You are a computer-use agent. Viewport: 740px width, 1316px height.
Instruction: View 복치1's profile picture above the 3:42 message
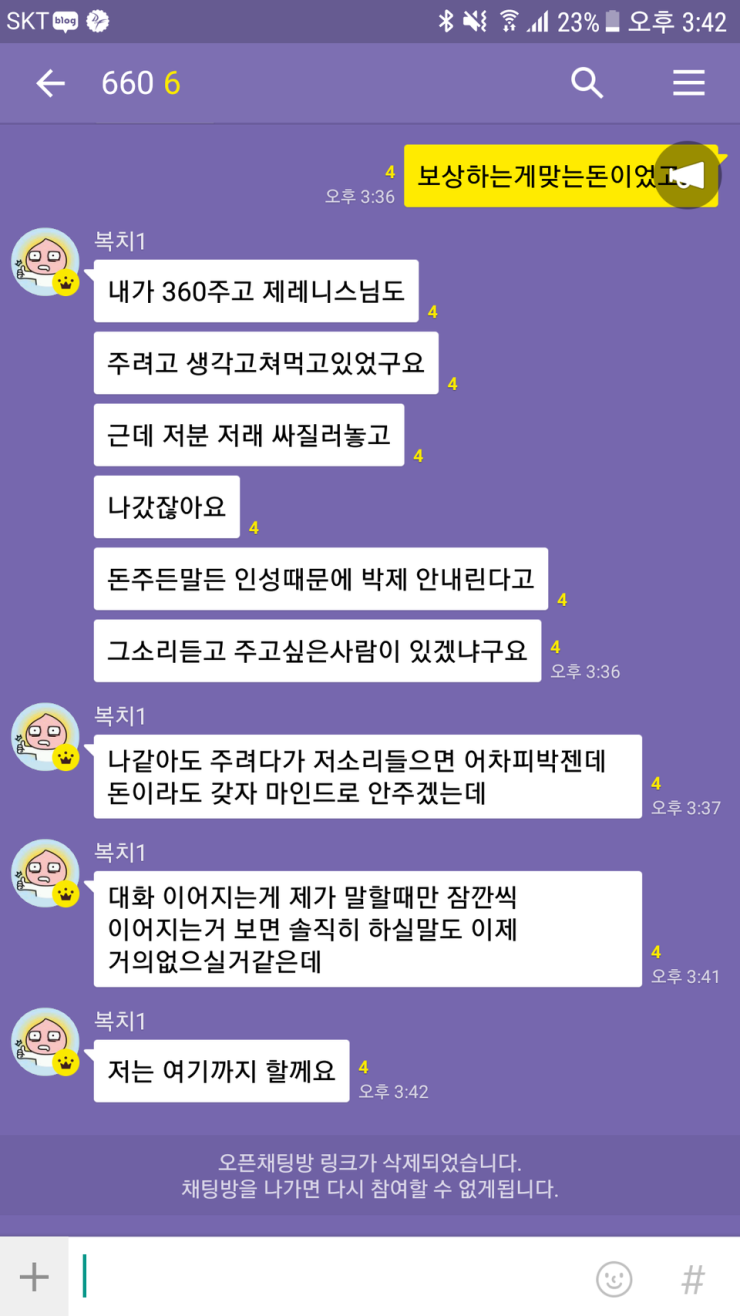46,1042
